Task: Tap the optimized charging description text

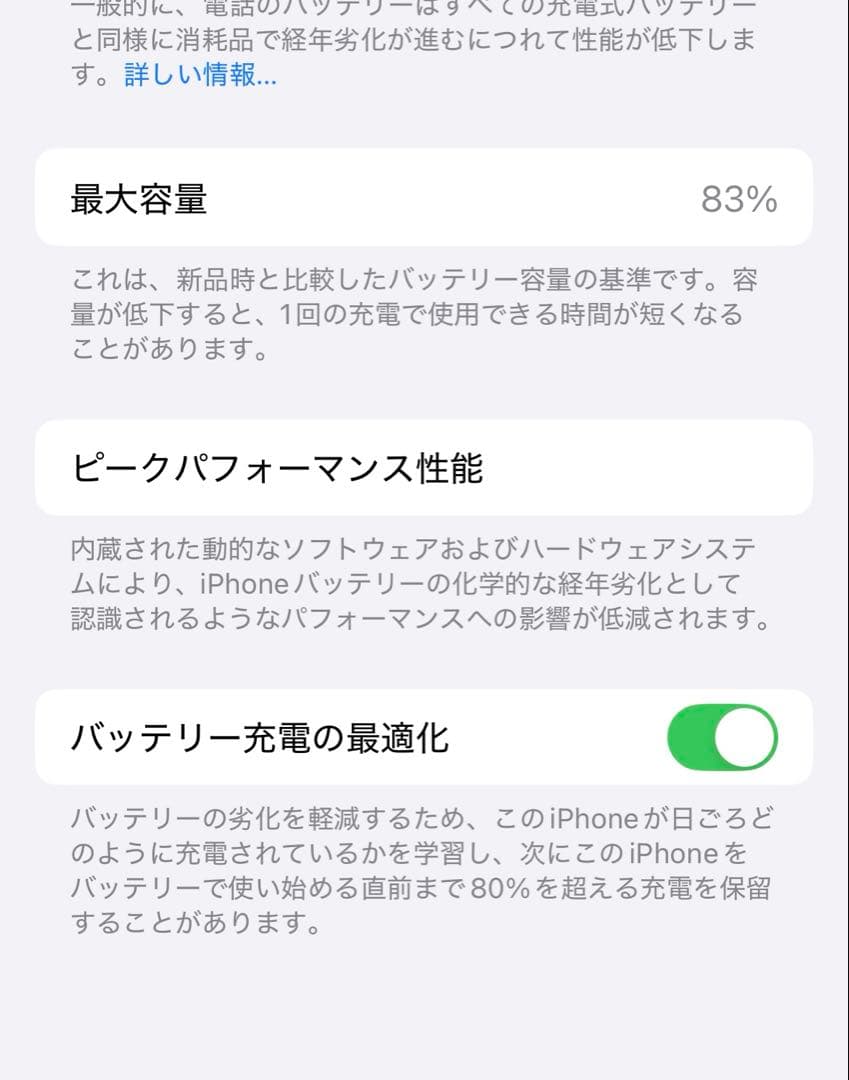Action: 424,873
